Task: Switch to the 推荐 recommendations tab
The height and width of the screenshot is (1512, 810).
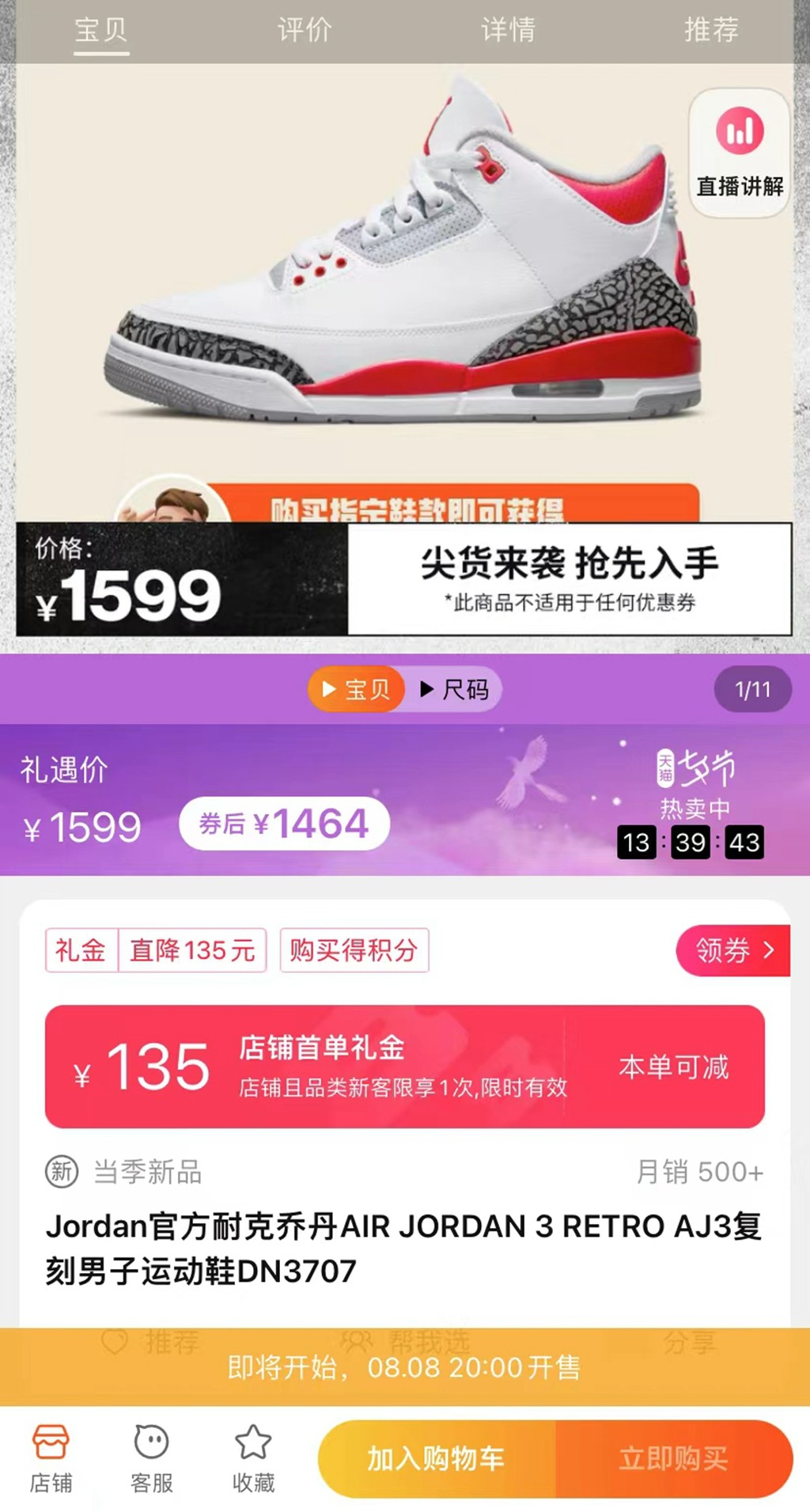Action: (x=711, y=30)
